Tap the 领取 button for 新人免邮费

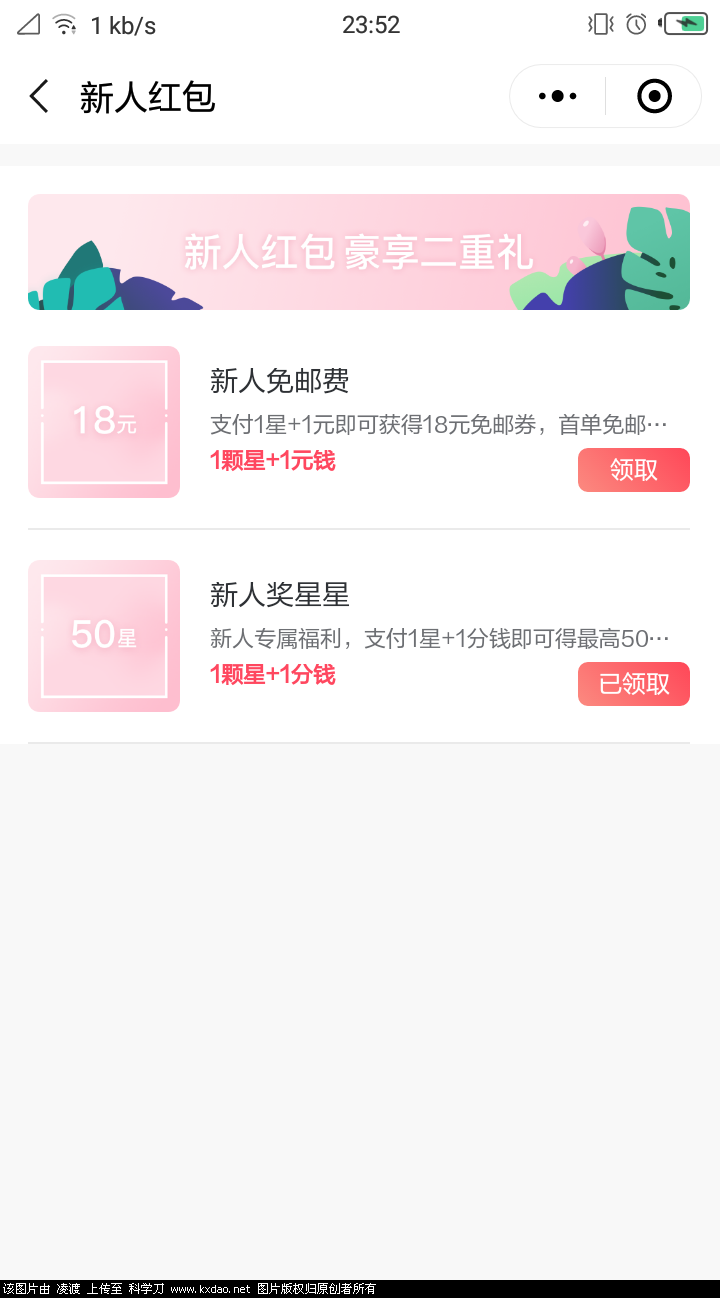633,469
